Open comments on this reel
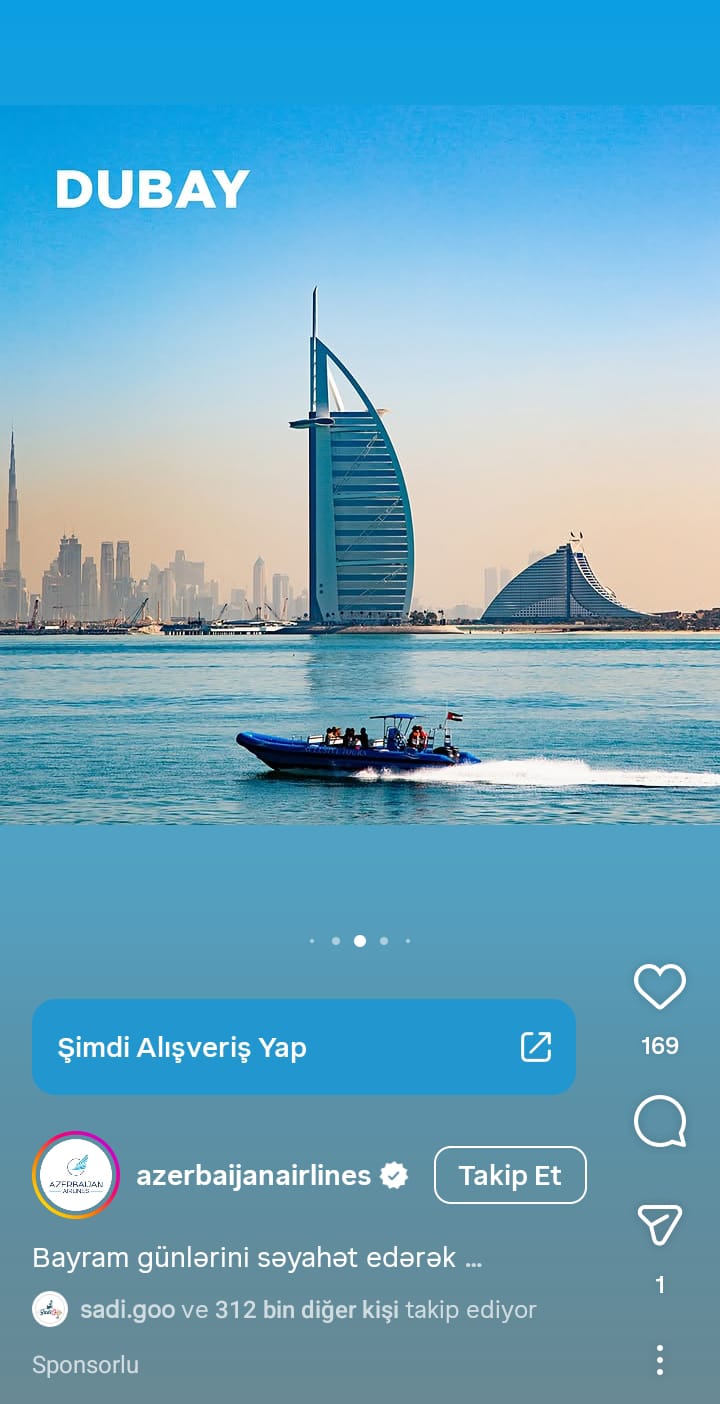Screen dimensions: 720x1404 (x=660, y=1121)
